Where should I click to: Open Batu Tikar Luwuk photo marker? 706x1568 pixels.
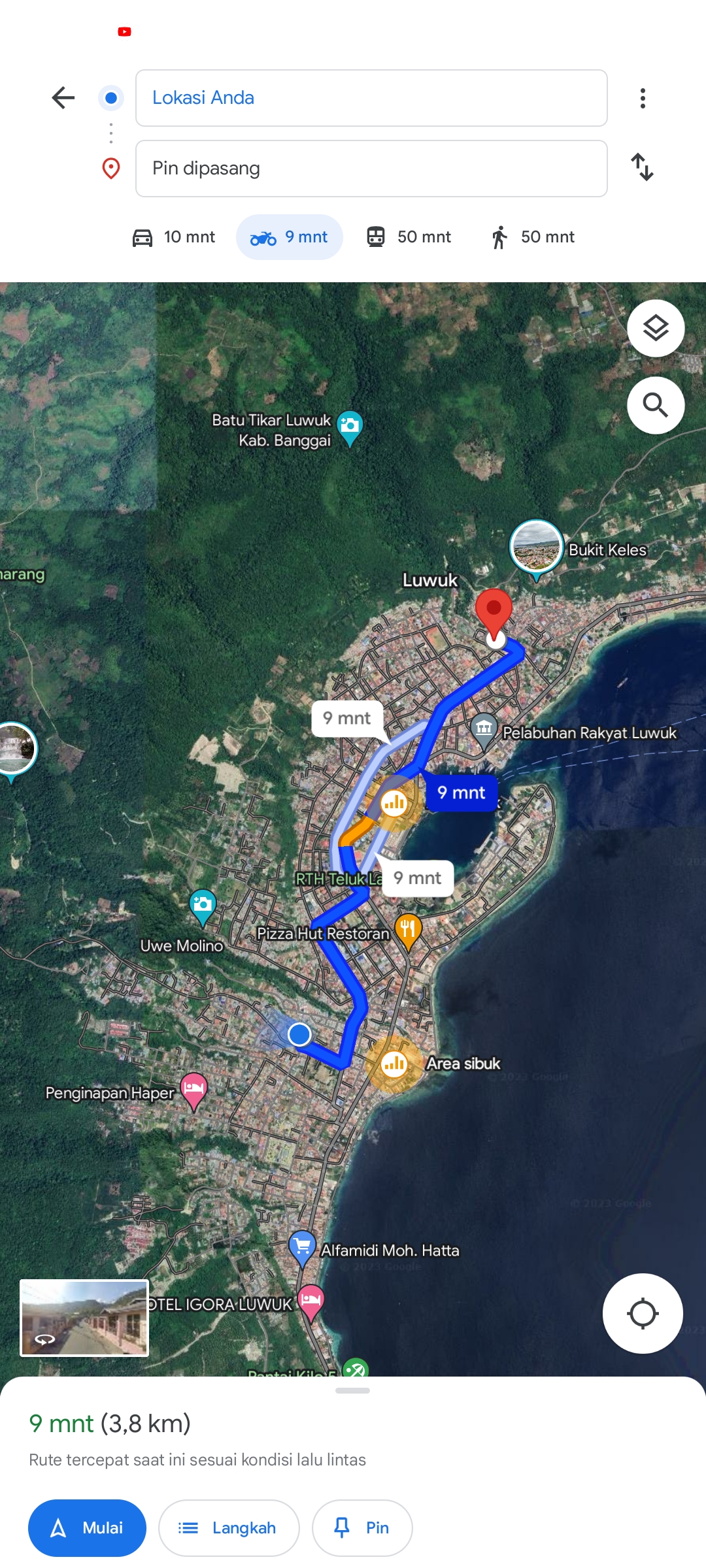350,428
